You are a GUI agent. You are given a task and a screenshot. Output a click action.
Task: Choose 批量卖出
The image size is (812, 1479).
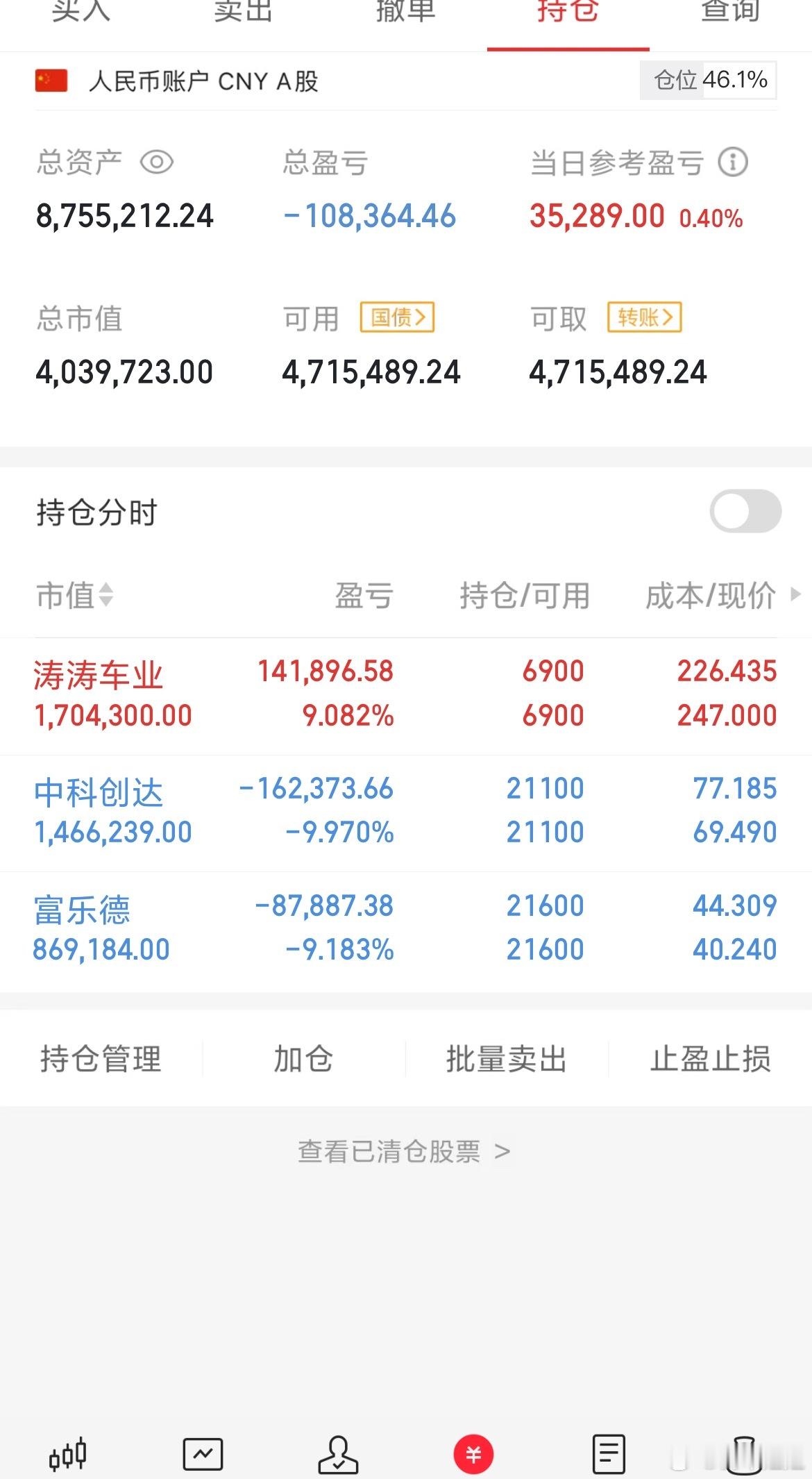[x=507, y=1059]
